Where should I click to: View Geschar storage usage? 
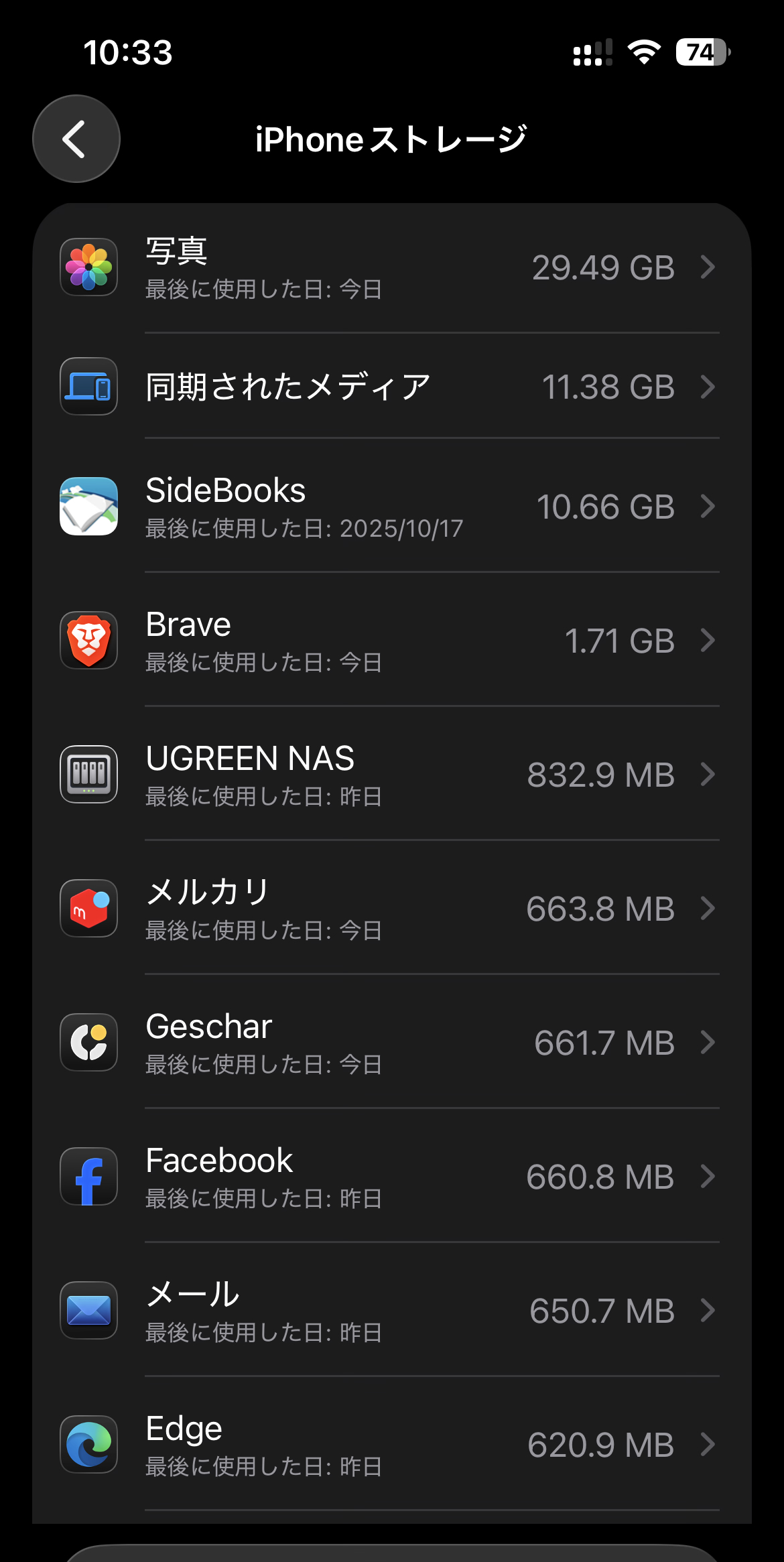point(391,1043)
